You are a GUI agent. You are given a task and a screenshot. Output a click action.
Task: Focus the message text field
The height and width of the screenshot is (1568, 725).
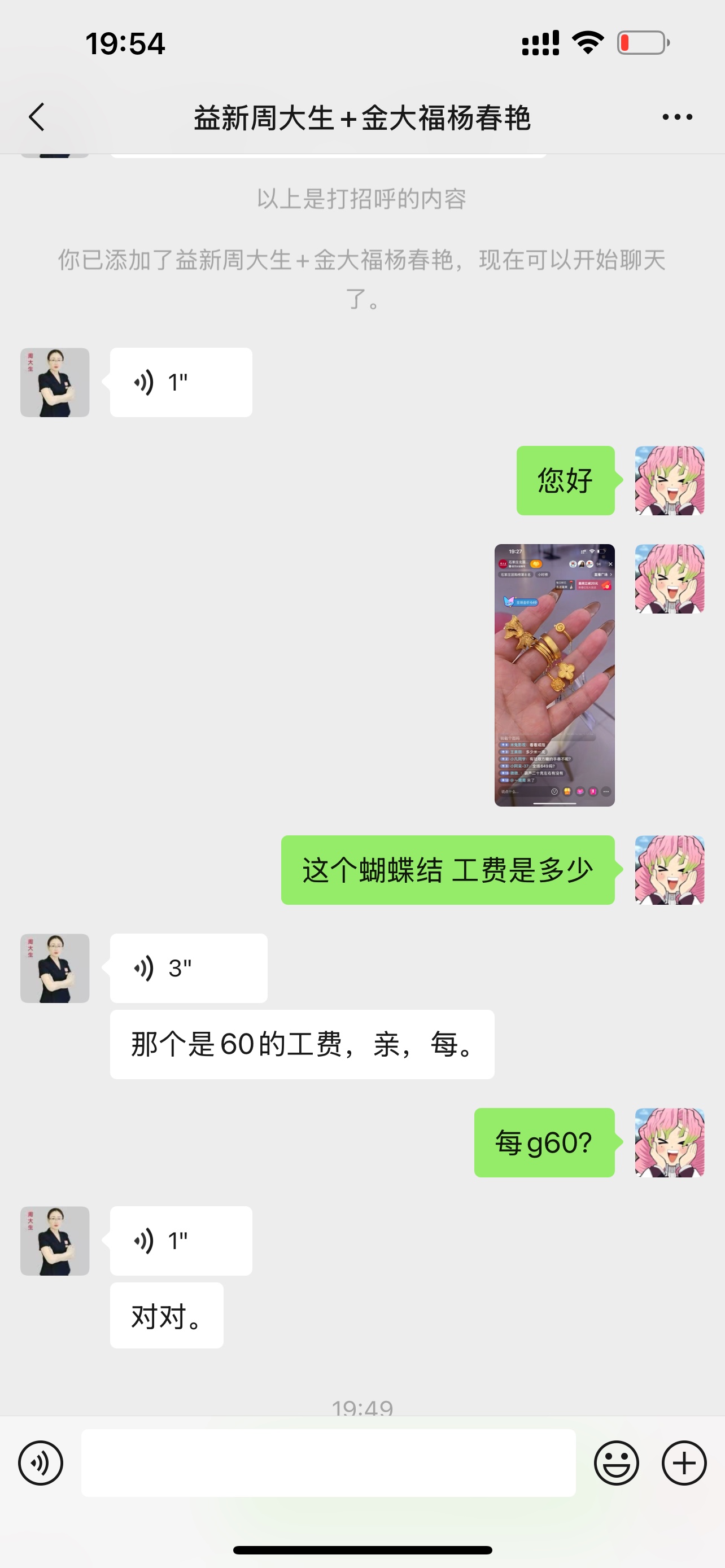click(x=328, y=1462)
